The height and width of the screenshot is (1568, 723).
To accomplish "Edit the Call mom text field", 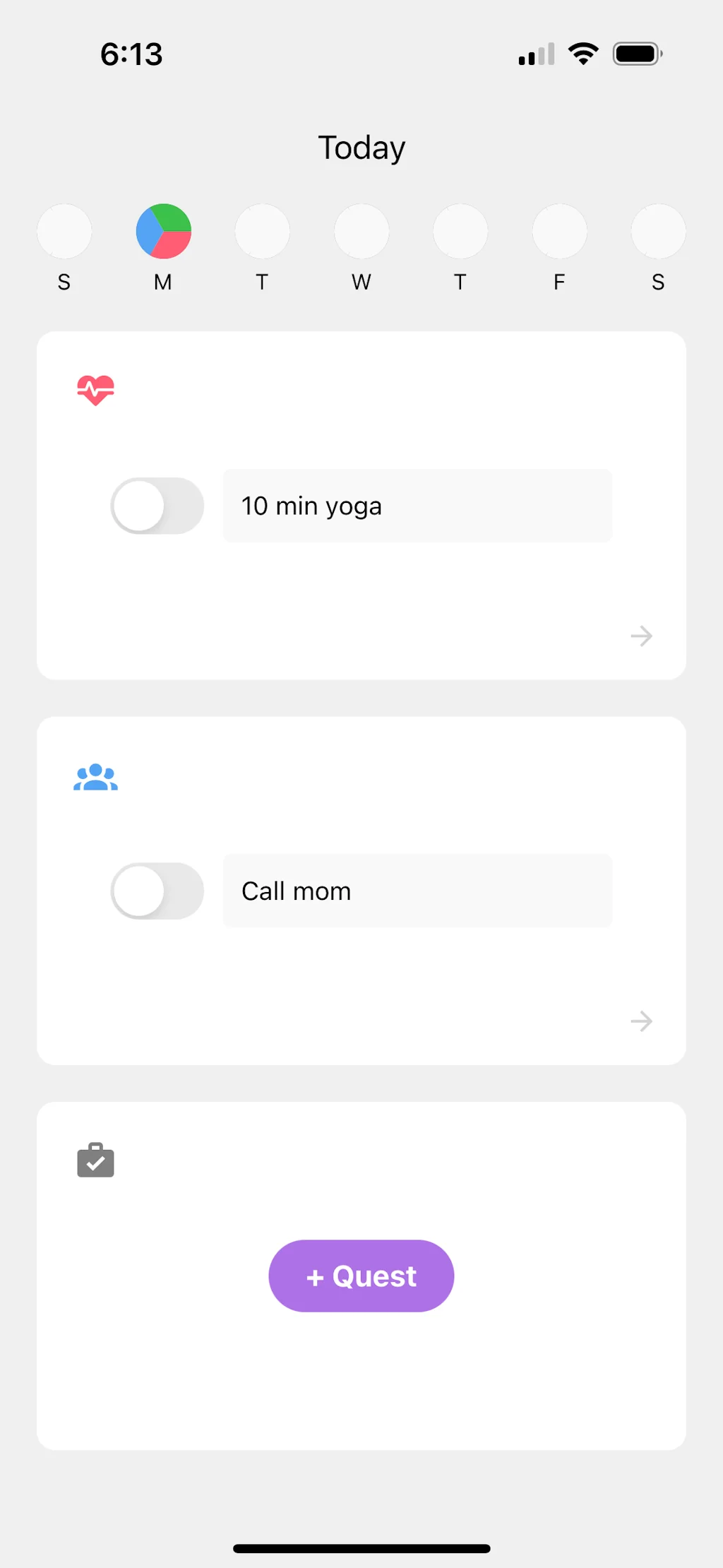I will pos(417,891).
